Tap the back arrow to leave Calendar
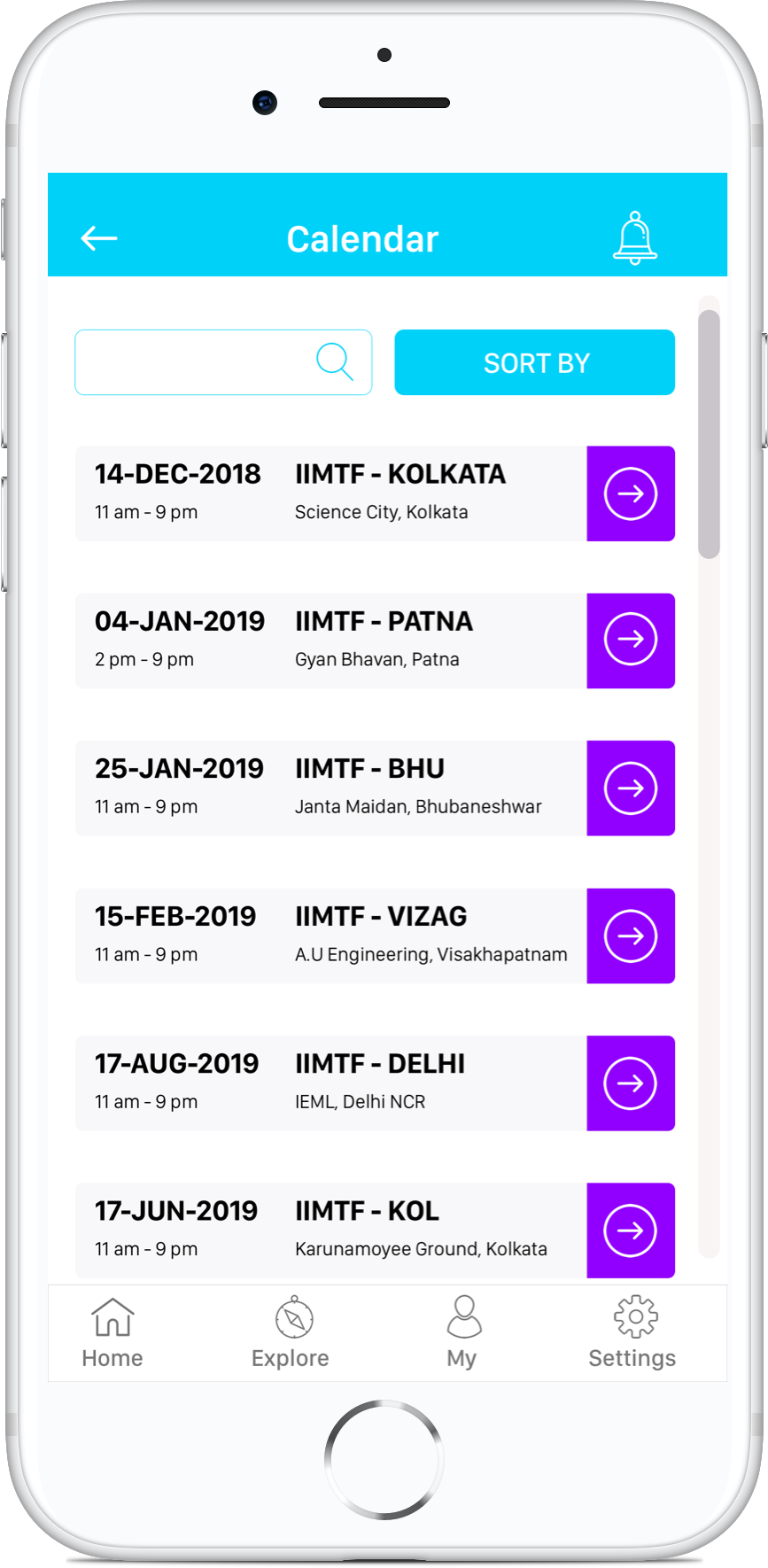The height and width of the screenshot is (1568, 768). coord(99,237)
